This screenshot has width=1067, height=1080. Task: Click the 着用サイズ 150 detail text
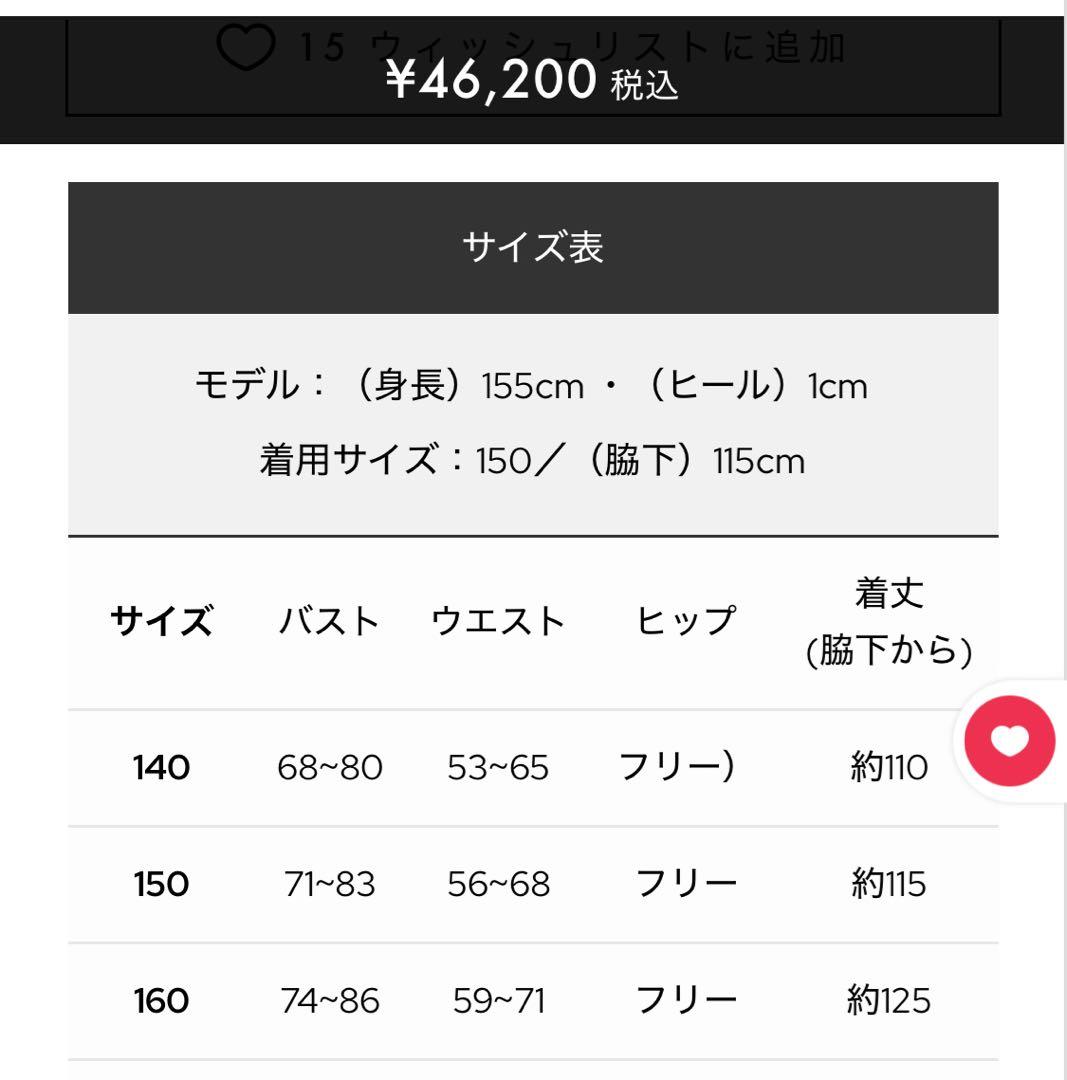pos(530,458)
